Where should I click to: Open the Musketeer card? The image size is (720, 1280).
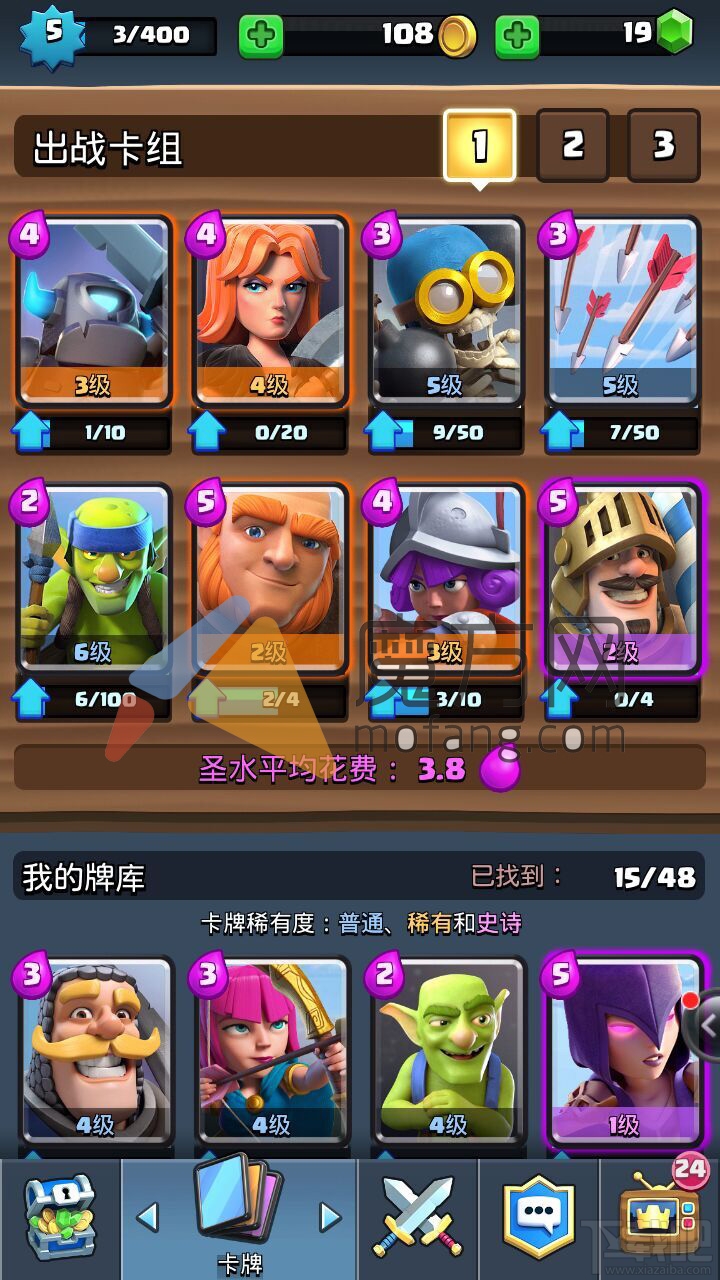click(447, 577)
